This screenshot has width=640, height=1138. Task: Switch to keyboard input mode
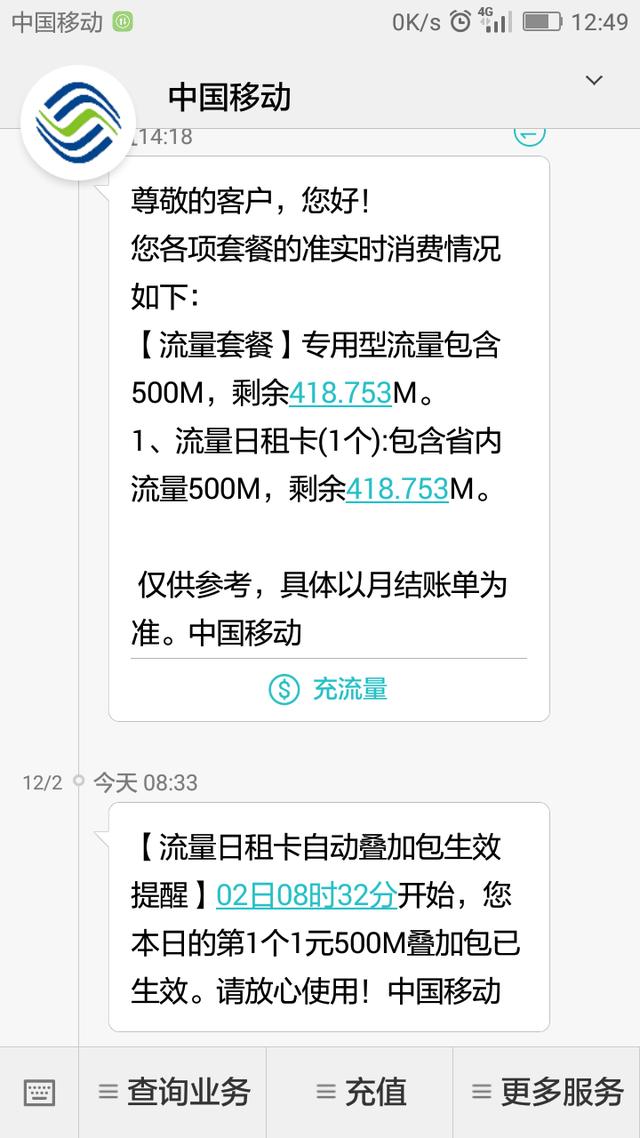coord(39,1093)
